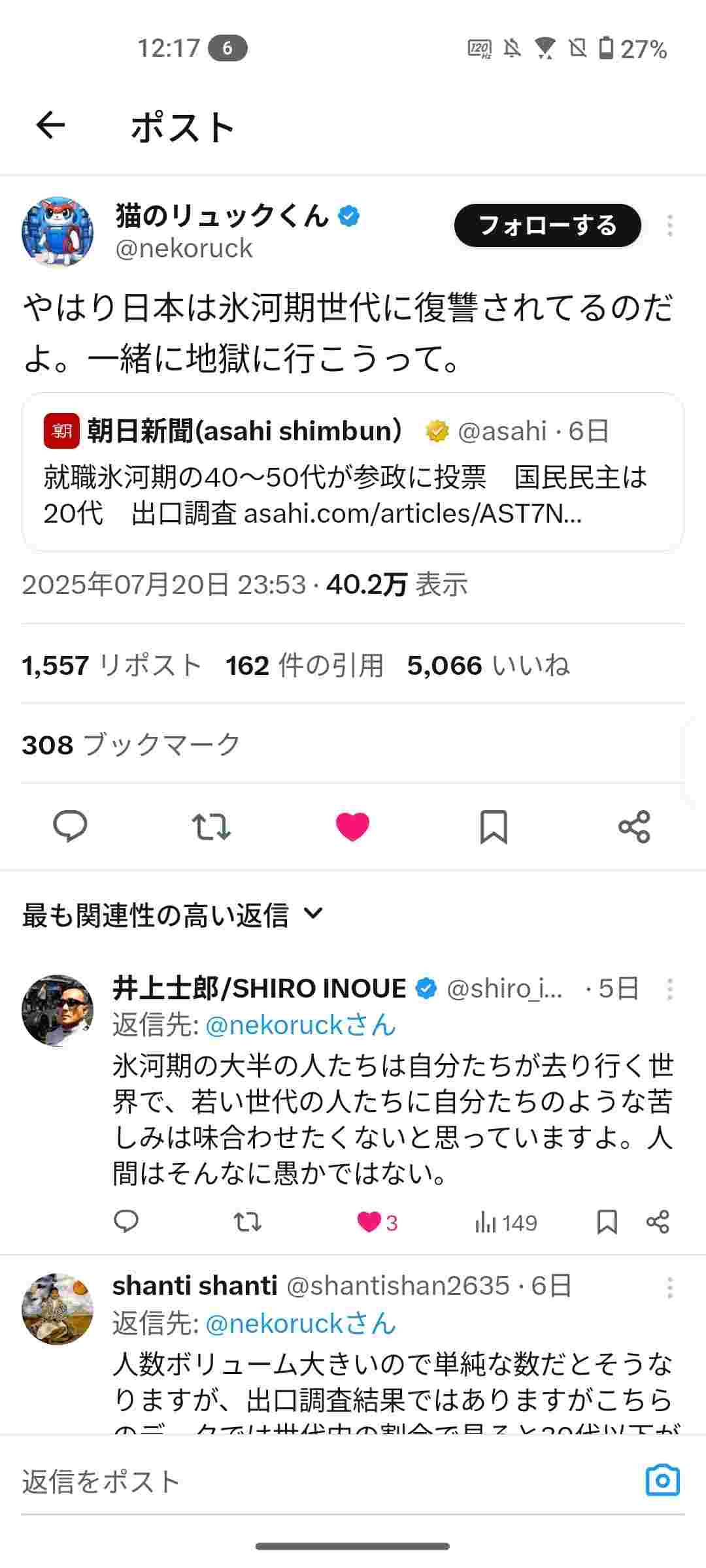Viewport: 706px width, 1568px height.
Task: Open more options on shanti shanti's reply
Action: (x=669, y=1288)
